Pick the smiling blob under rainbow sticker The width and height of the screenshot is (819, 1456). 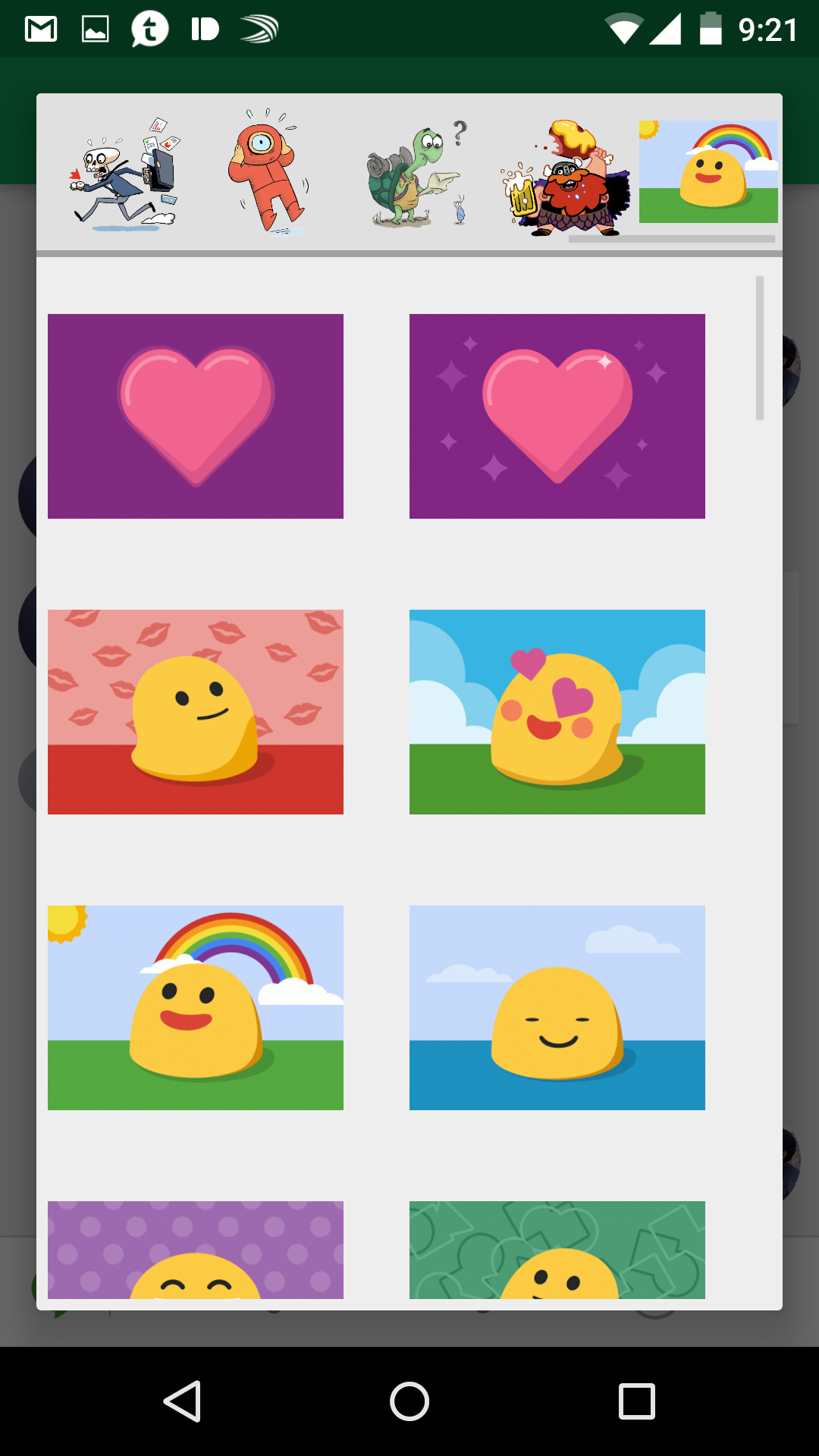point(196,1008)
